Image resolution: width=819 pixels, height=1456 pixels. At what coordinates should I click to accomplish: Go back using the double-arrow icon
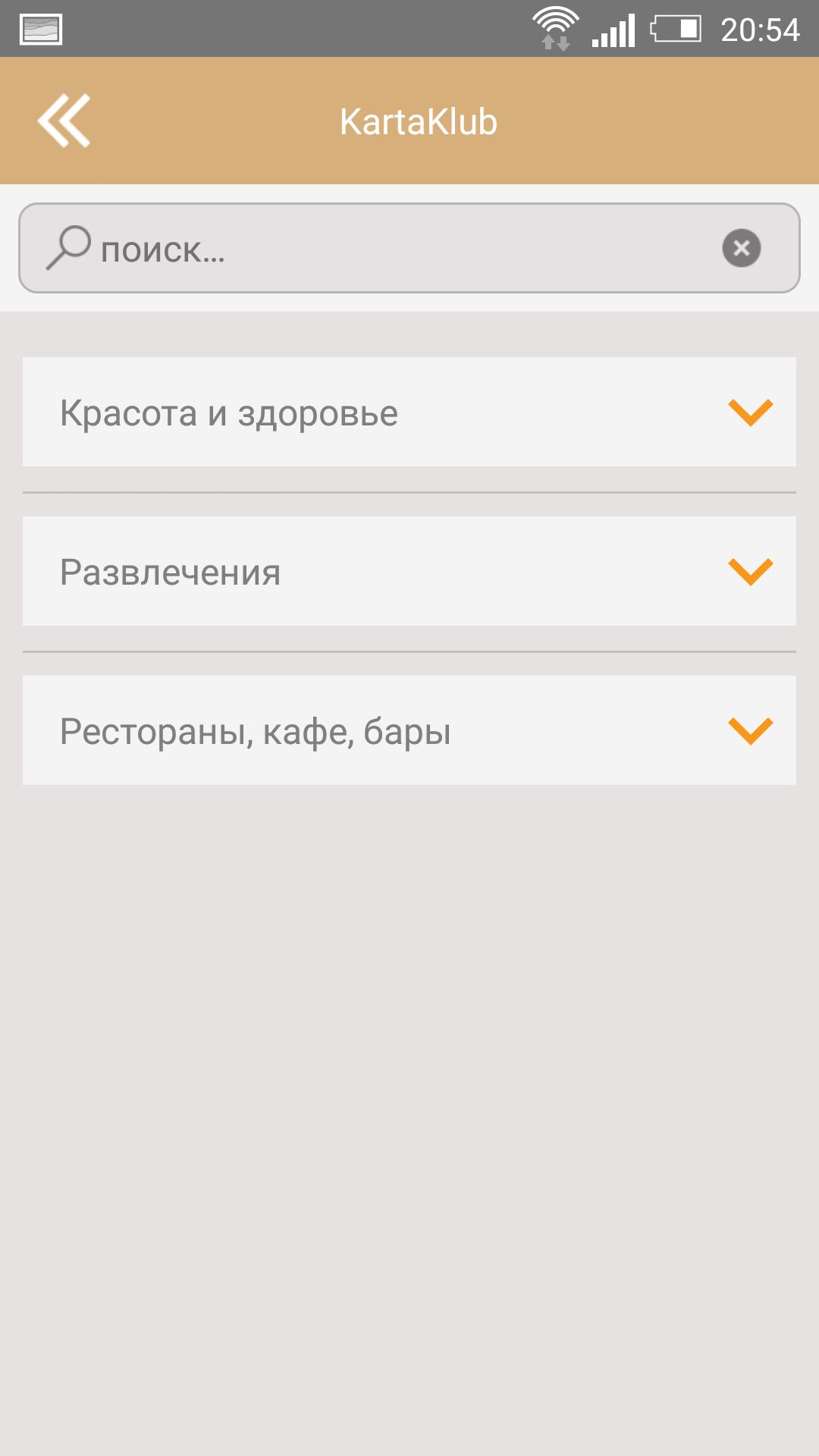tap(64, 121)
